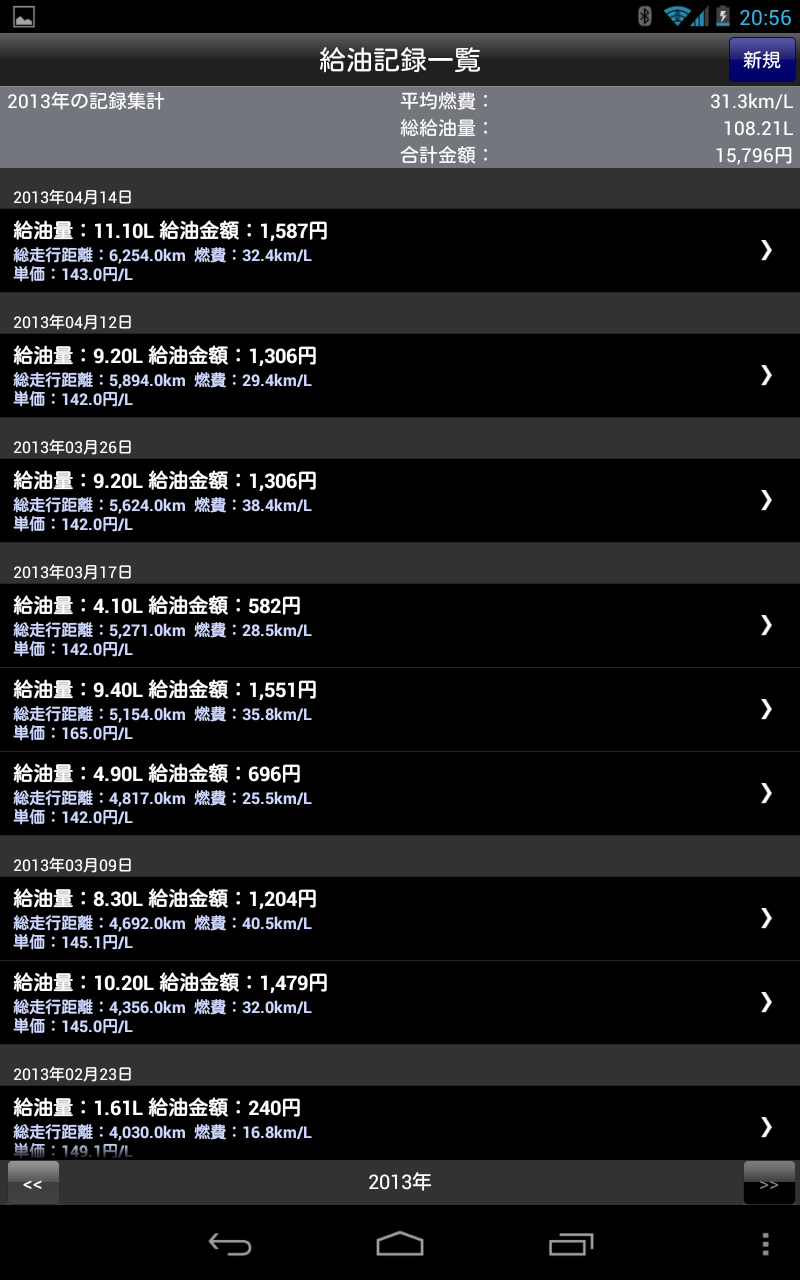Tap the system back button
800x1280 pixels.
[x=229, y=1244]
